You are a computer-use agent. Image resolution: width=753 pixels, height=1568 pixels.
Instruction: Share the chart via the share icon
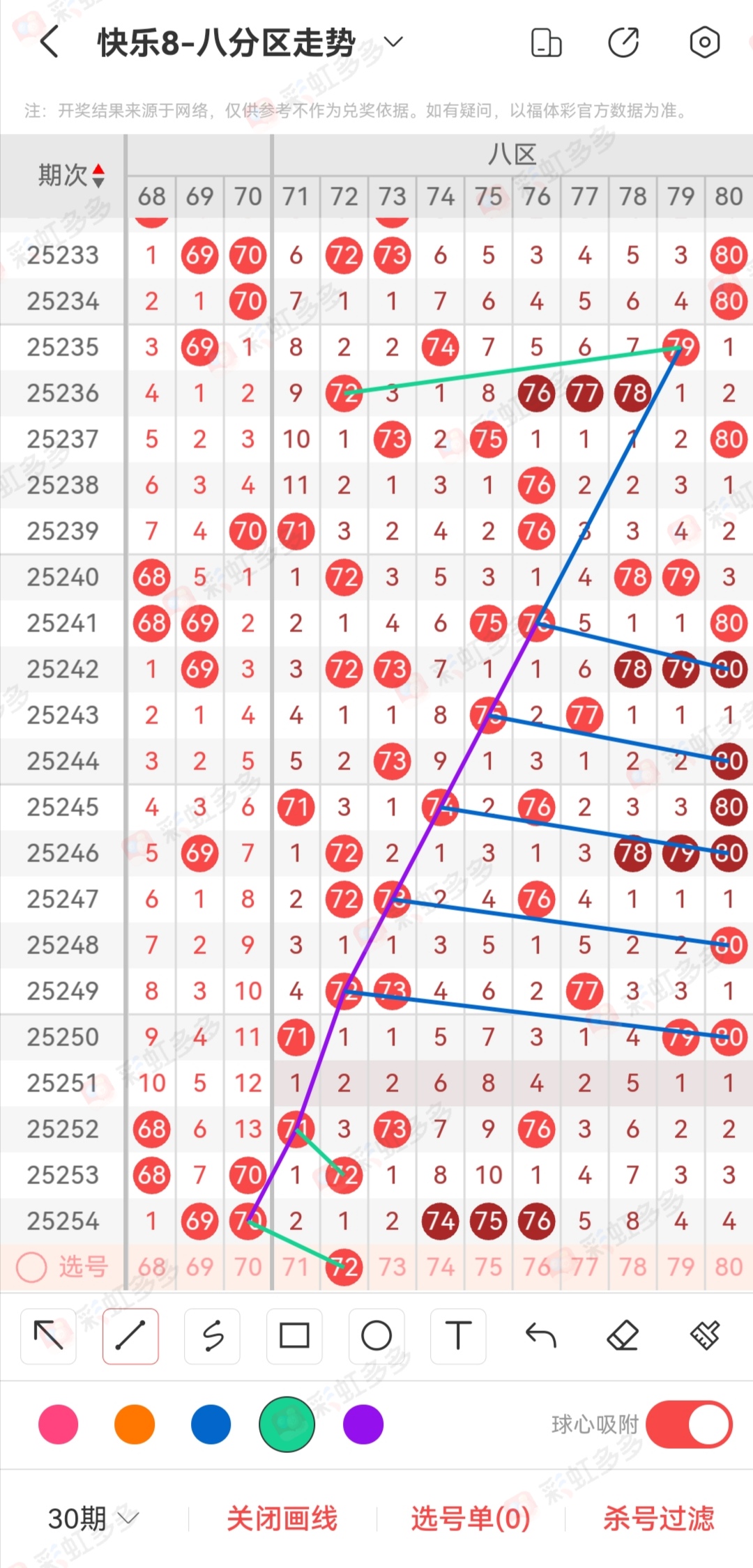pyautogui.click(x=623, y=43)
